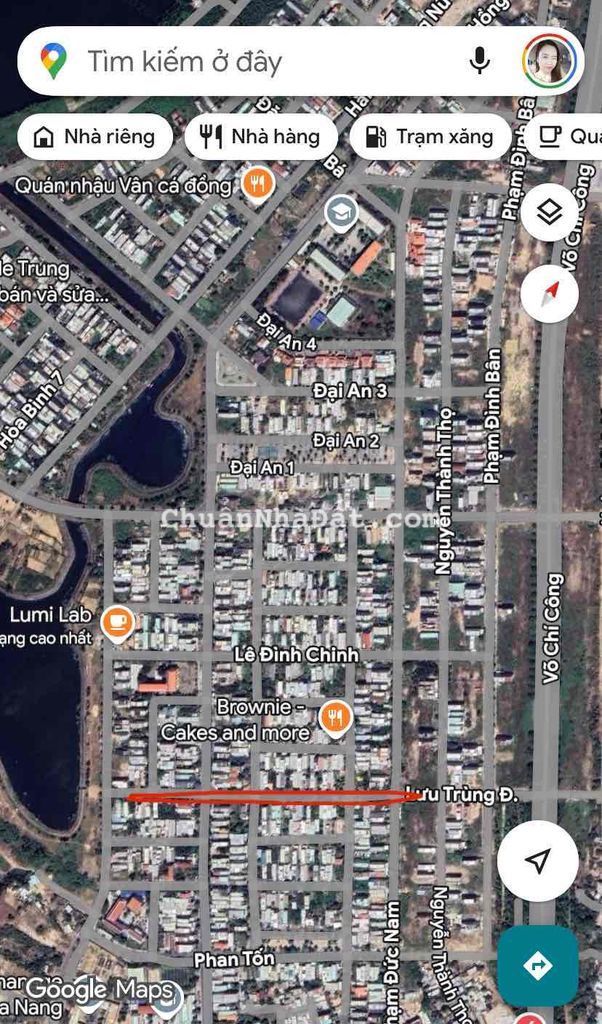Open the account profile picture
602x1024 pixels.
549,62
